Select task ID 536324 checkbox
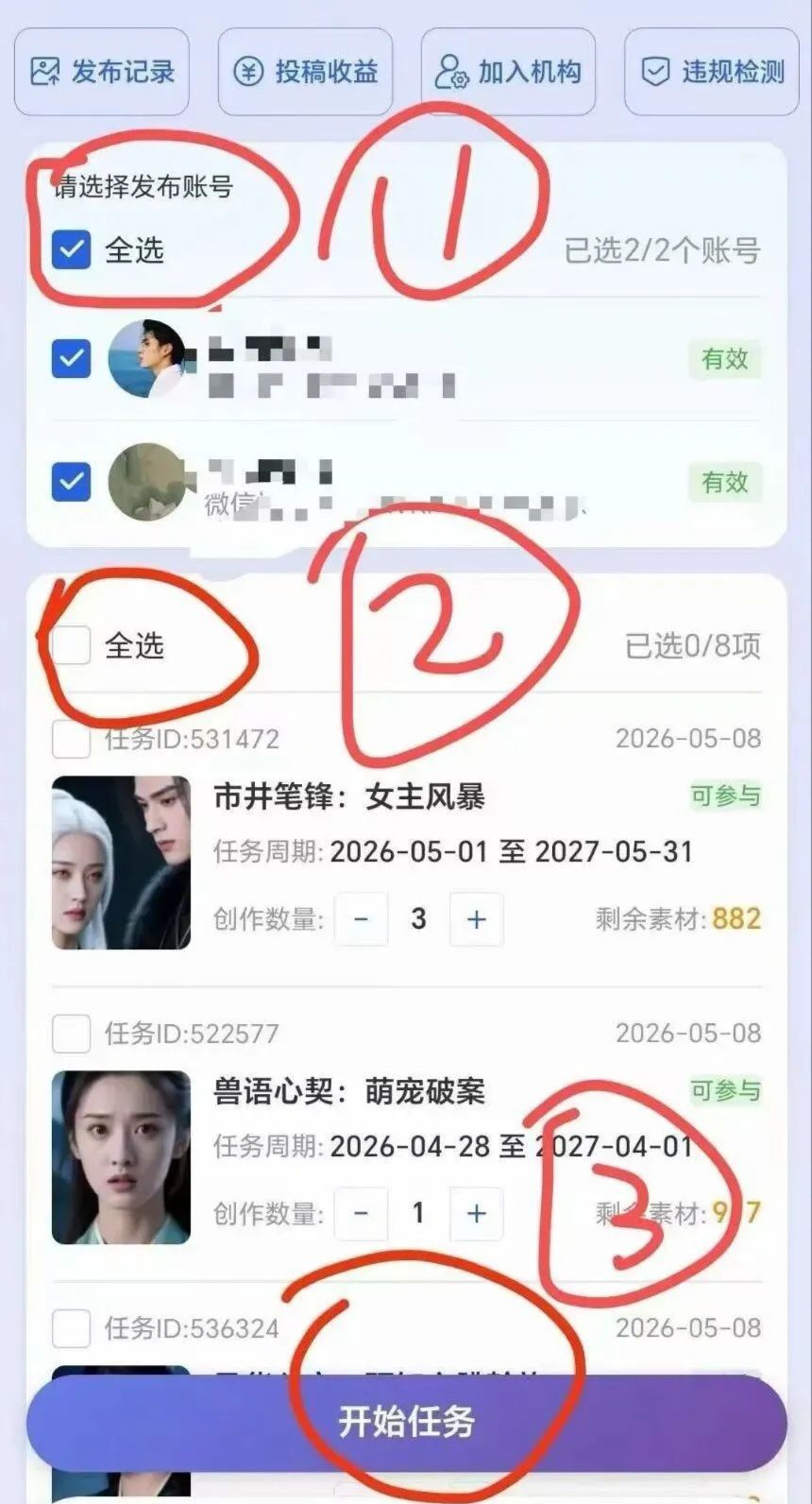Viewport: 812px width, 1504px height. point(71,1328)
